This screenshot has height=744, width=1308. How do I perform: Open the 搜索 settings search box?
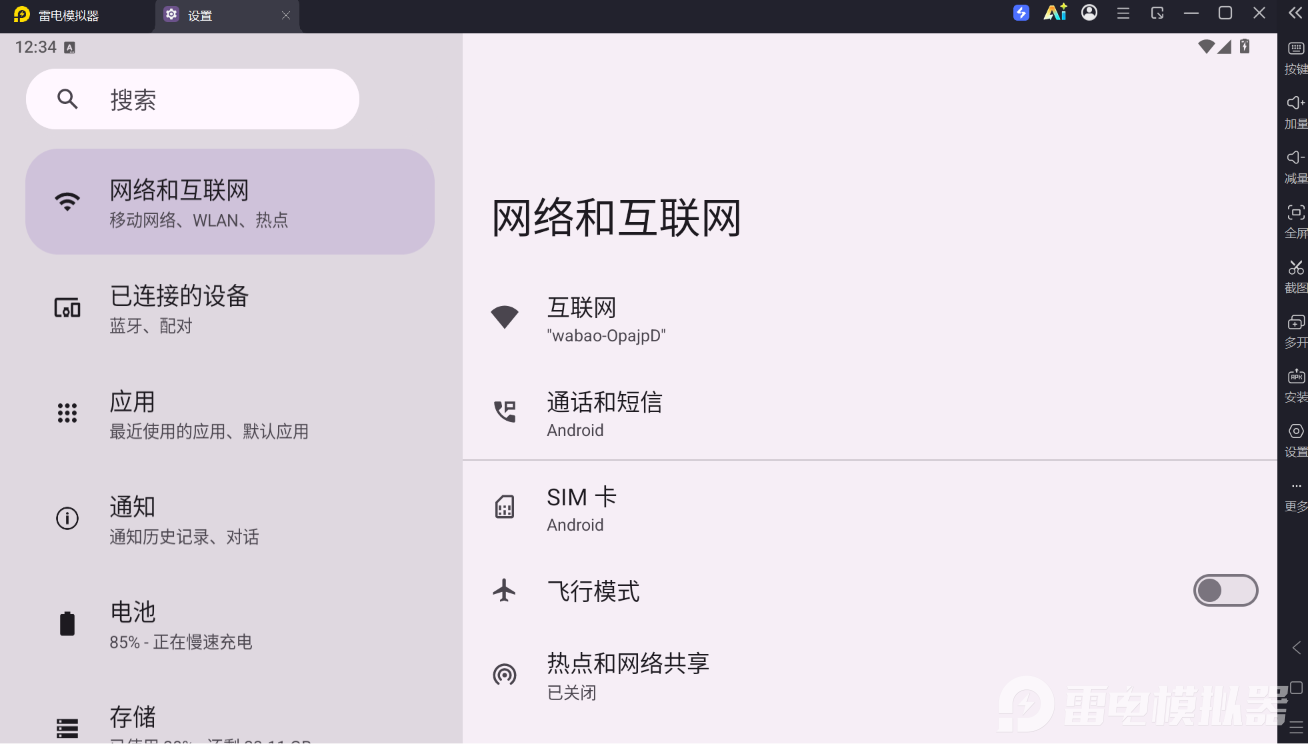[x=192, y=99]
